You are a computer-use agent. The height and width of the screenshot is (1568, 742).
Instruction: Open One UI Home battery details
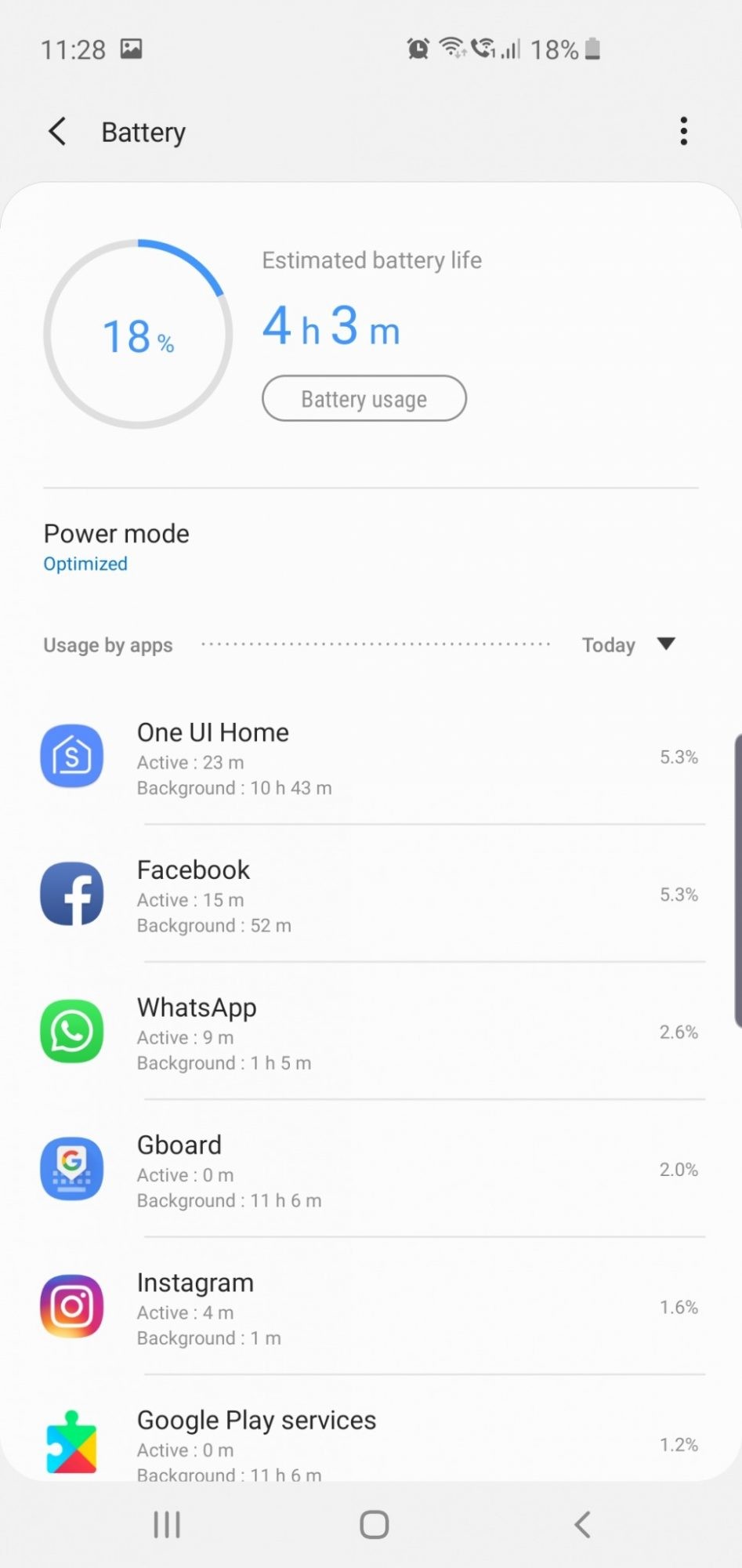click(x=368, y=757)
